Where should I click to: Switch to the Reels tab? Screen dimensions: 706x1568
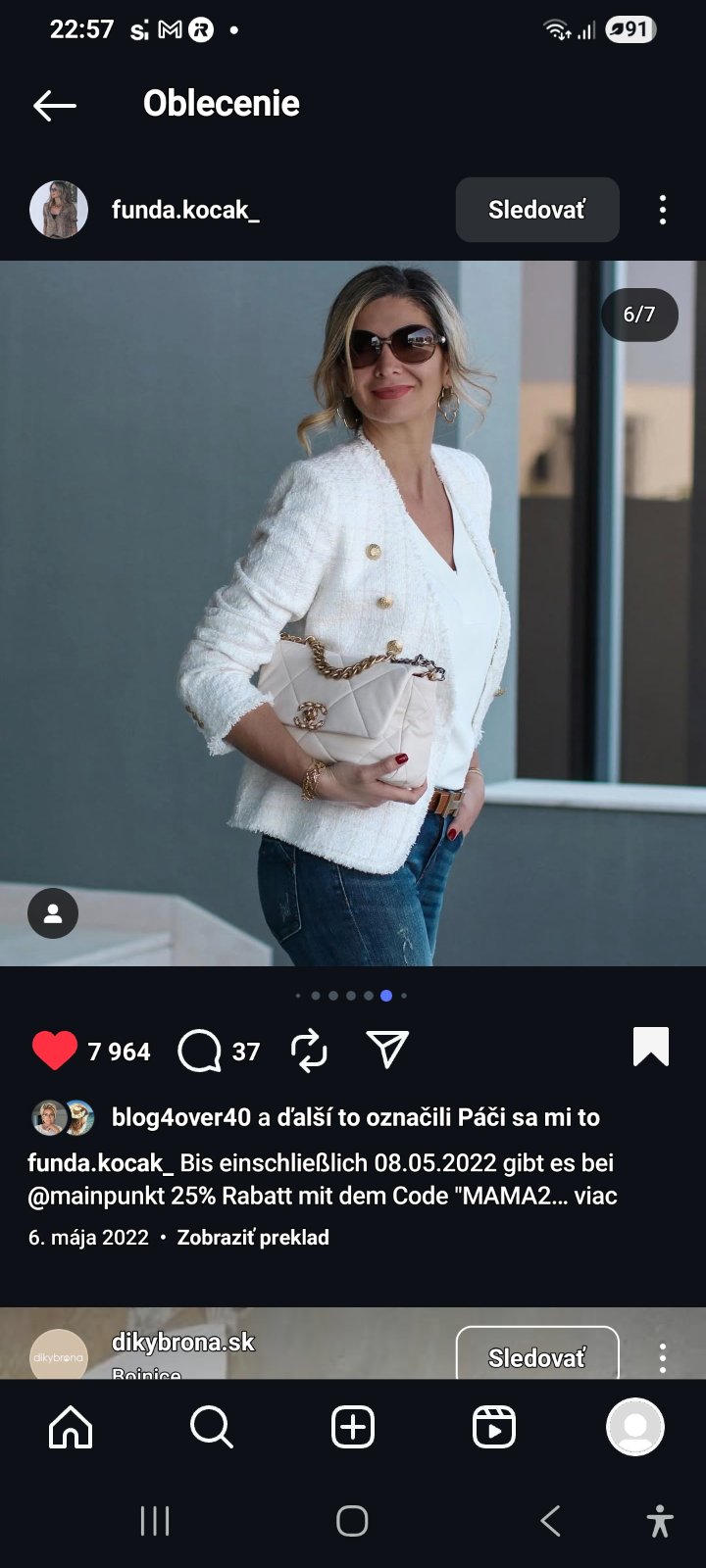click(494, 1428)
